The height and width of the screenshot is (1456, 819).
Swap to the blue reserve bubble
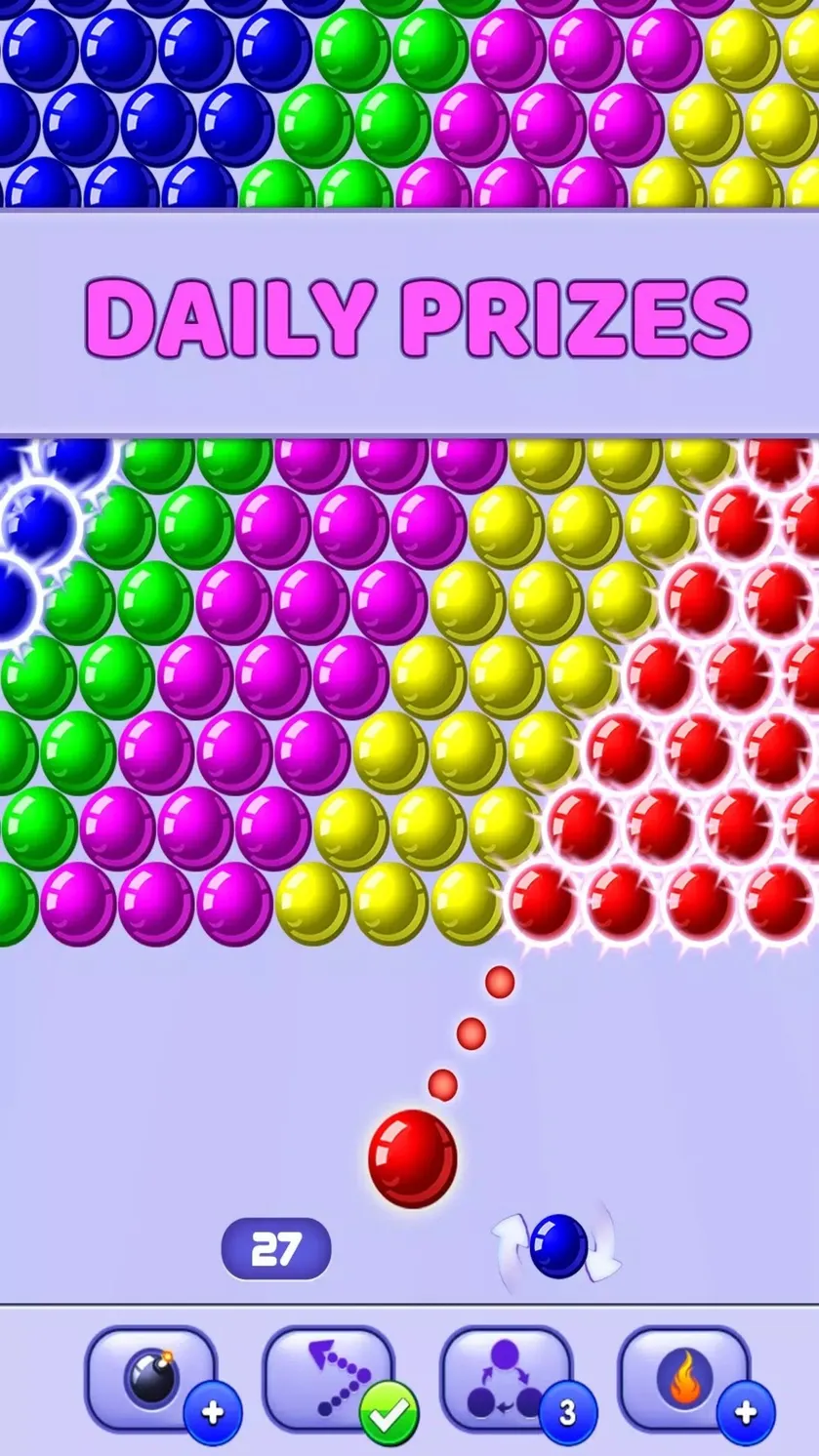pos(558,1245)
